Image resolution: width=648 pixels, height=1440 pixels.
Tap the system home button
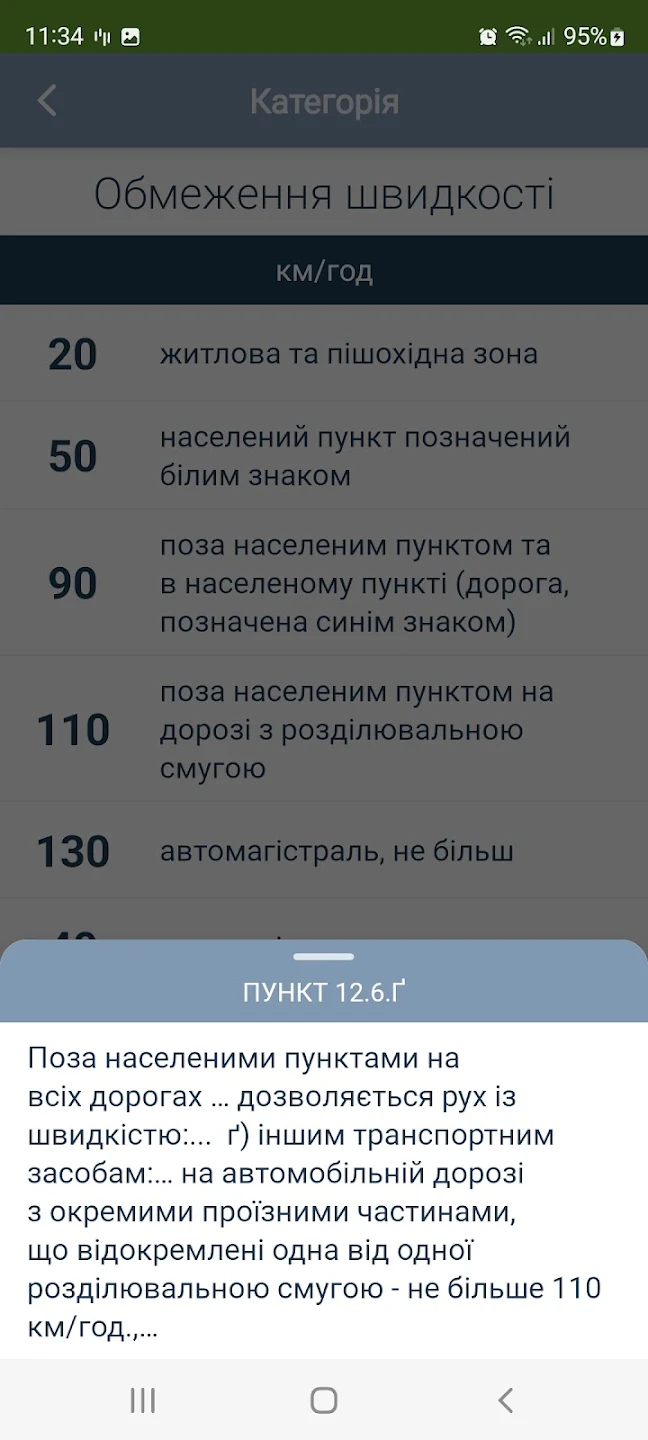pos(324,1400)
